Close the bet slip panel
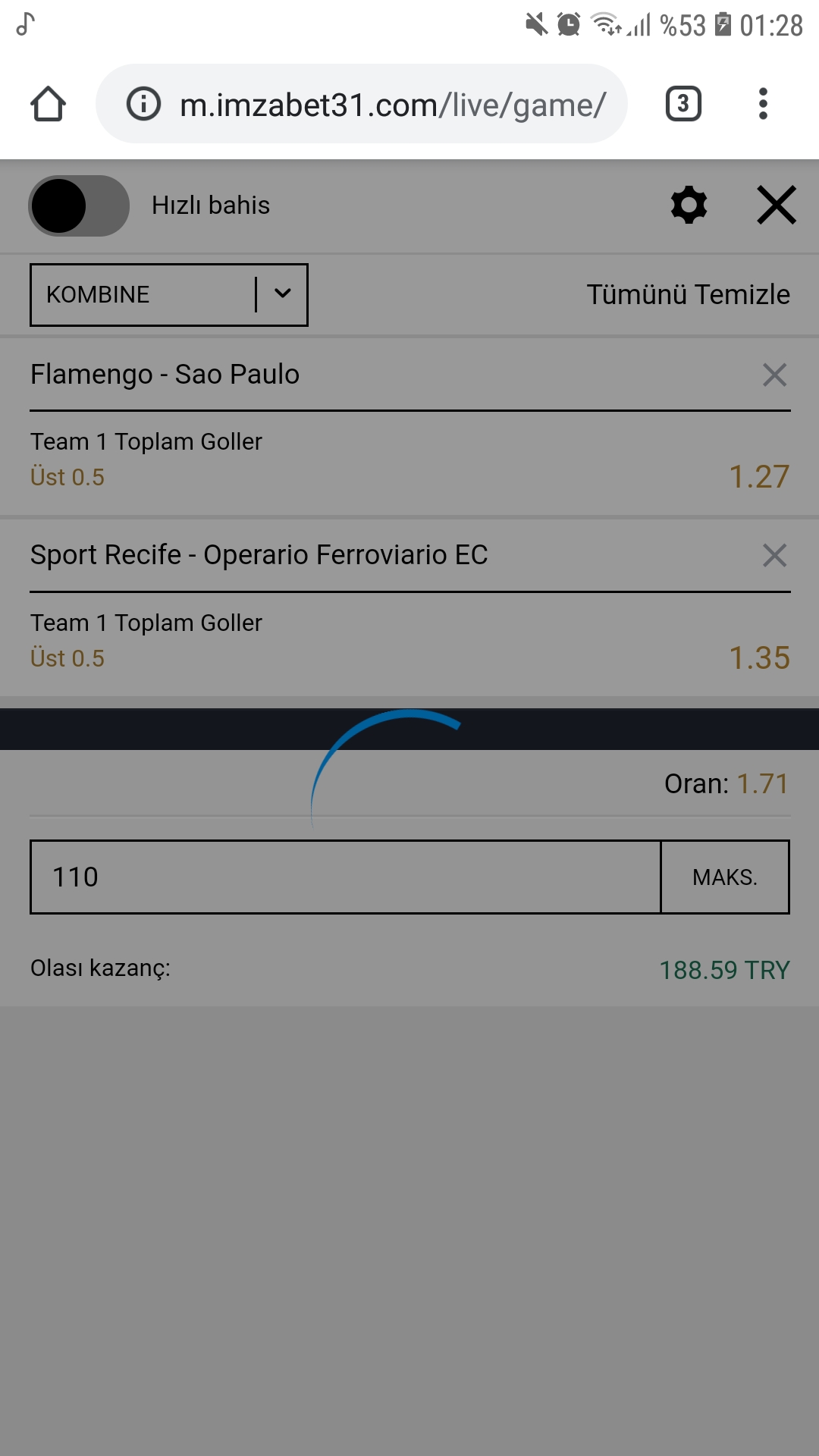 pos(777,206)
